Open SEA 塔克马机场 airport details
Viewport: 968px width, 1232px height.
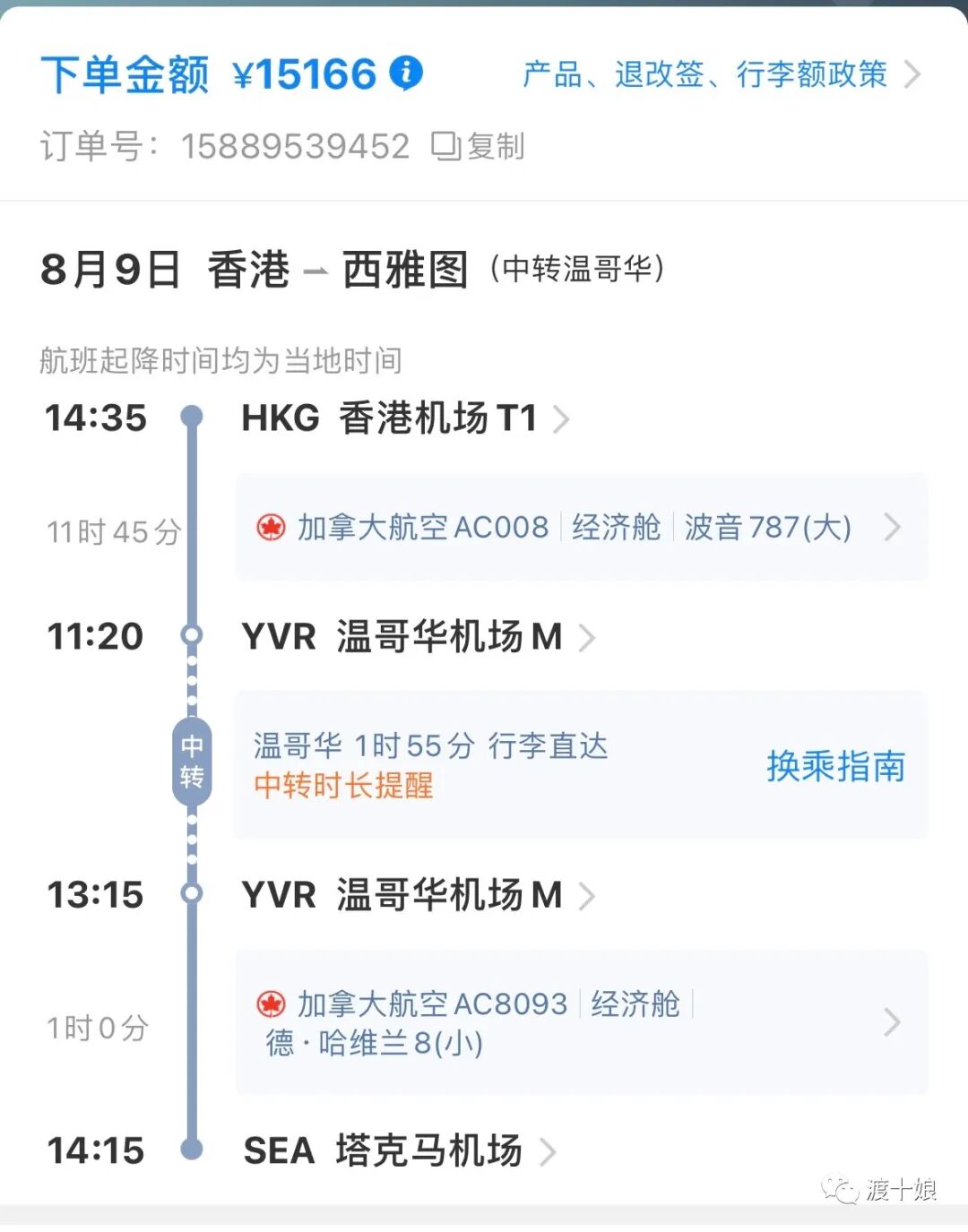(399, 1151)
